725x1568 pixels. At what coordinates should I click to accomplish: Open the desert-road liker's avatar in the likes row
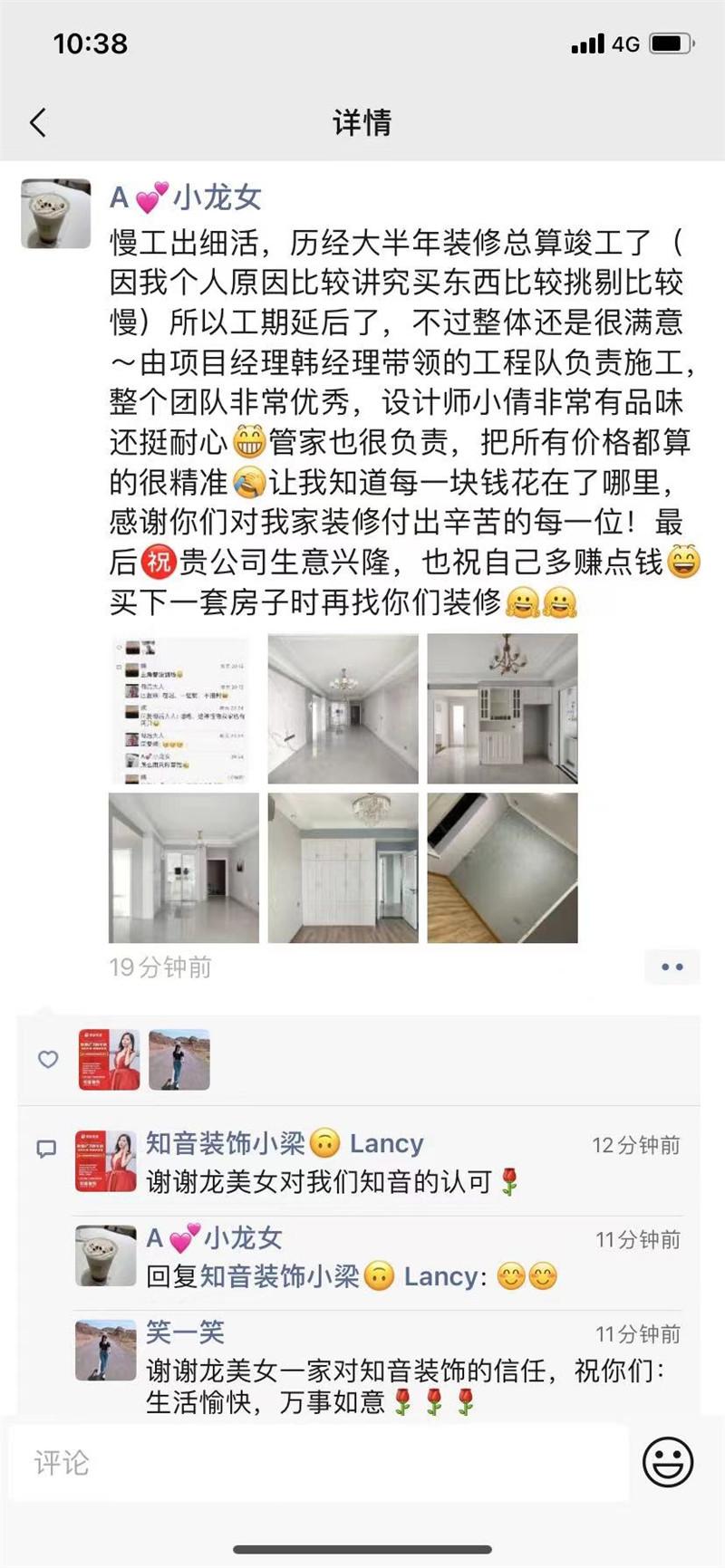(179, 1060)
